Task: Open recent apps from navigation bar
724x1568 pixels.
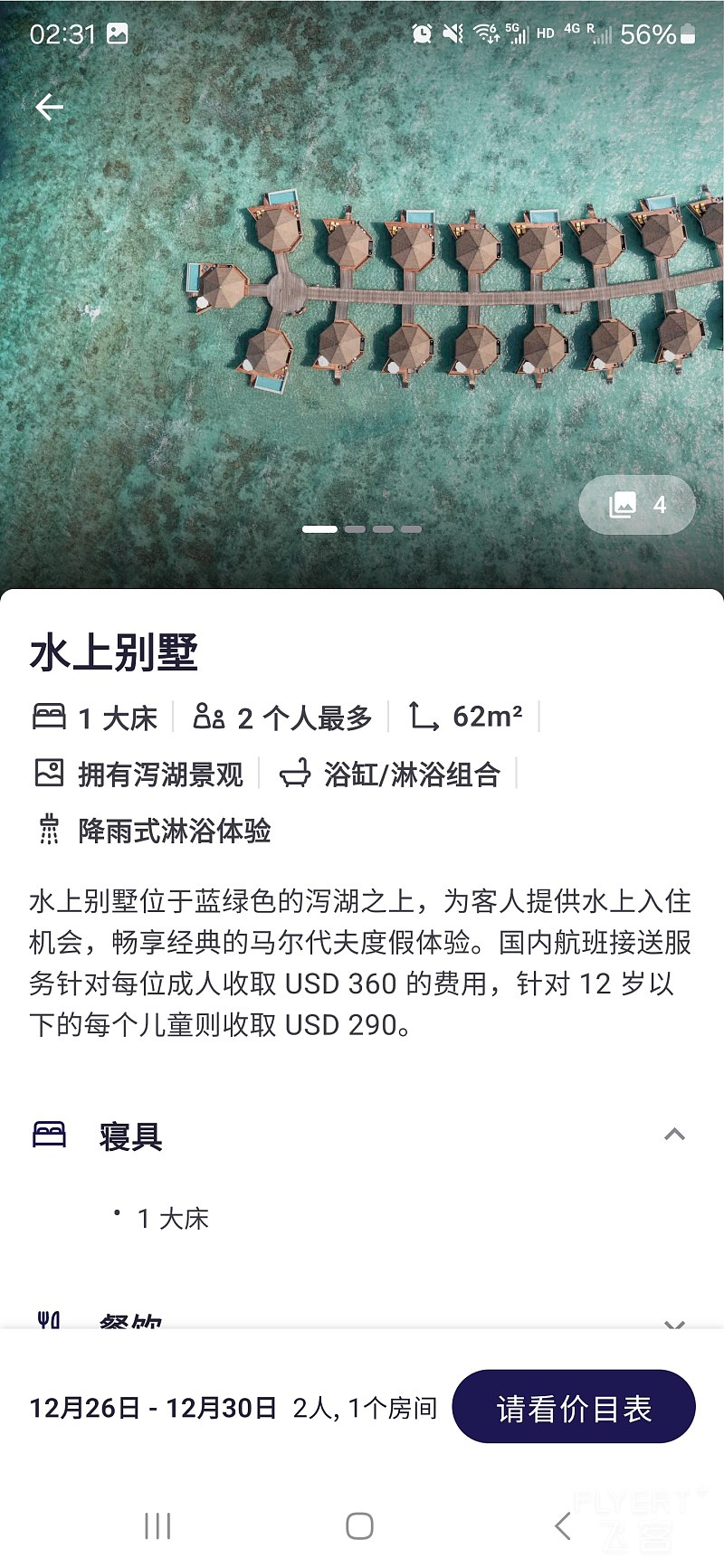Action: coord(157,1525)
